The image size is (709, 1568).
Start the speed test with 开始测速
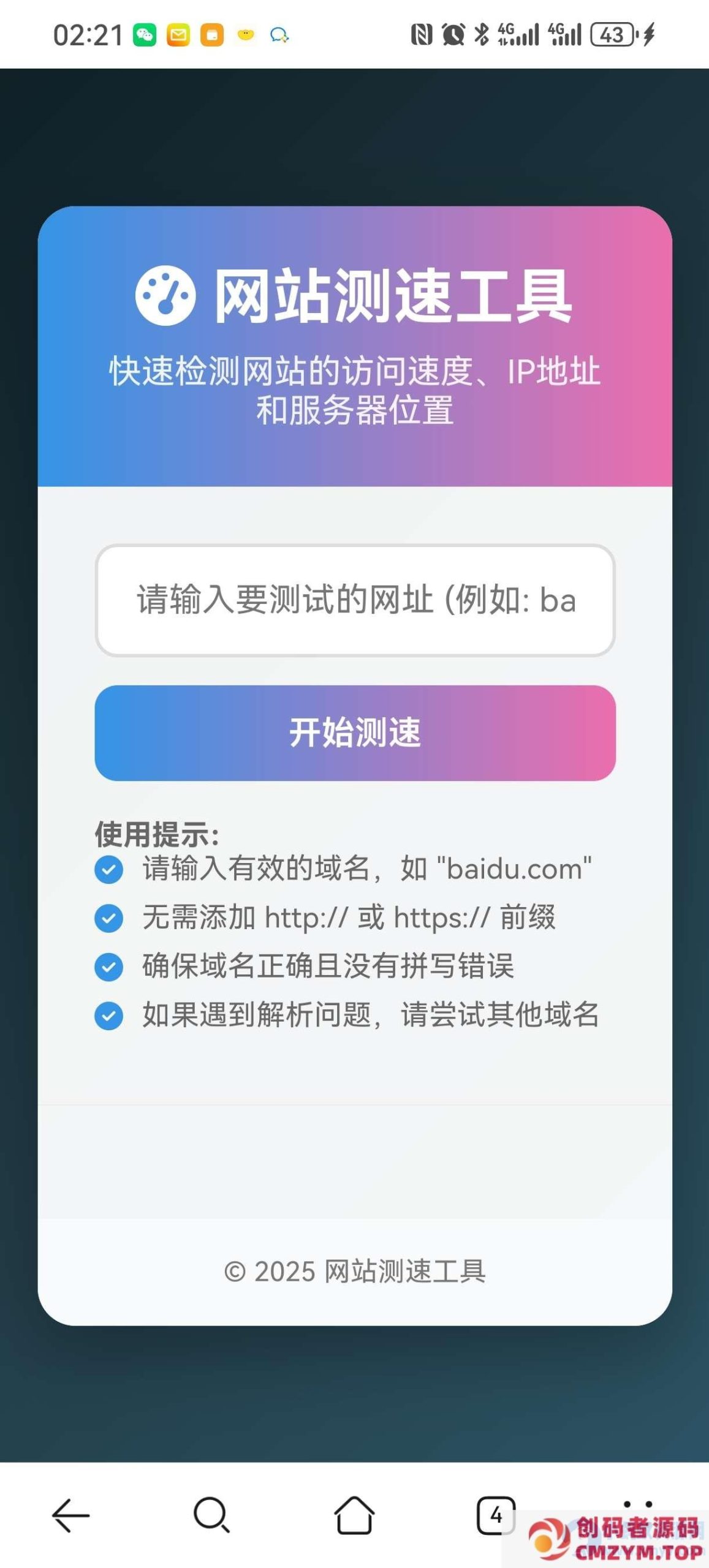pos(355,733)
